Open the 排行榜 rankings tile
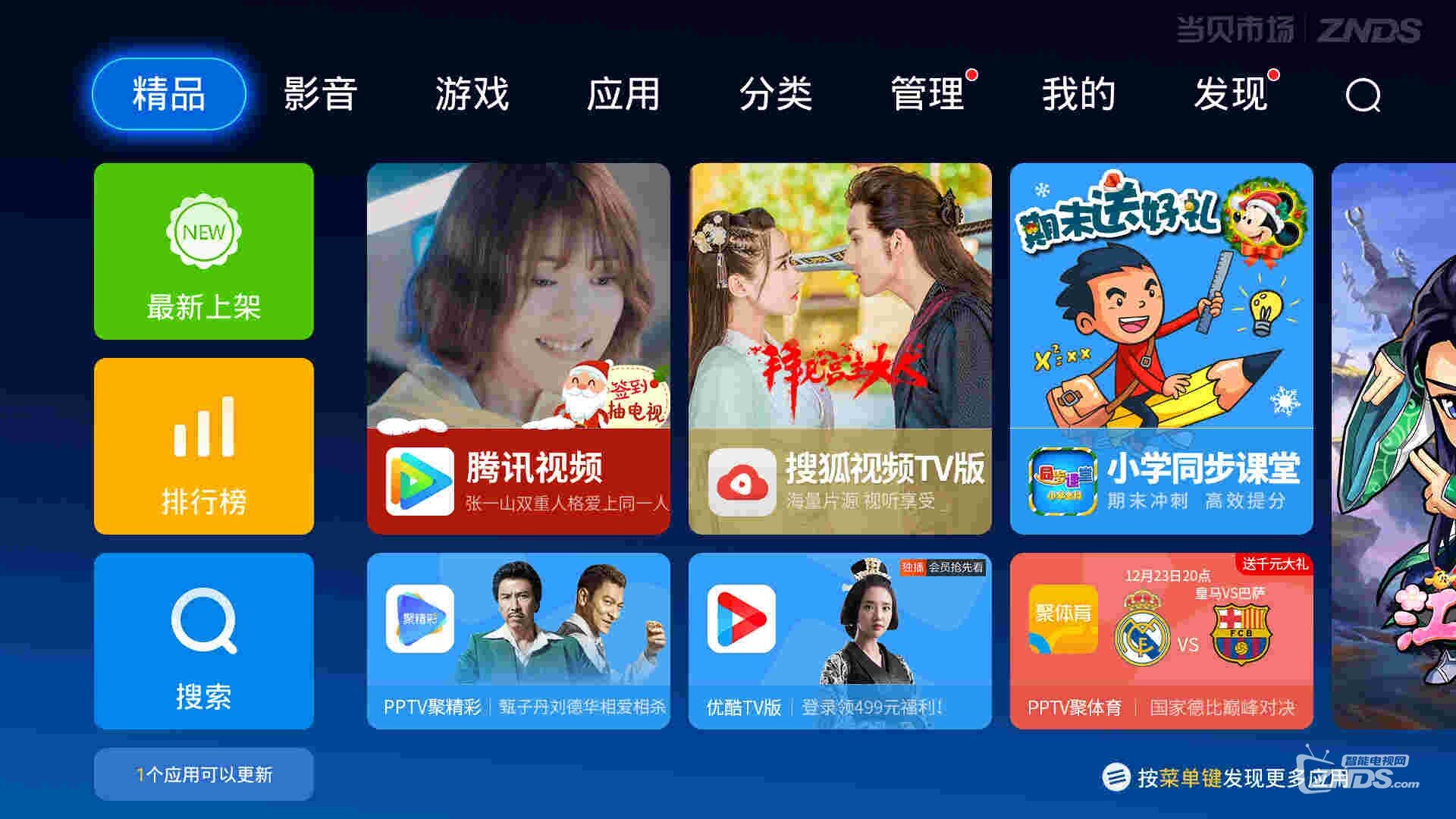Viewport: 1456px width, 819px height. [203, 446]
